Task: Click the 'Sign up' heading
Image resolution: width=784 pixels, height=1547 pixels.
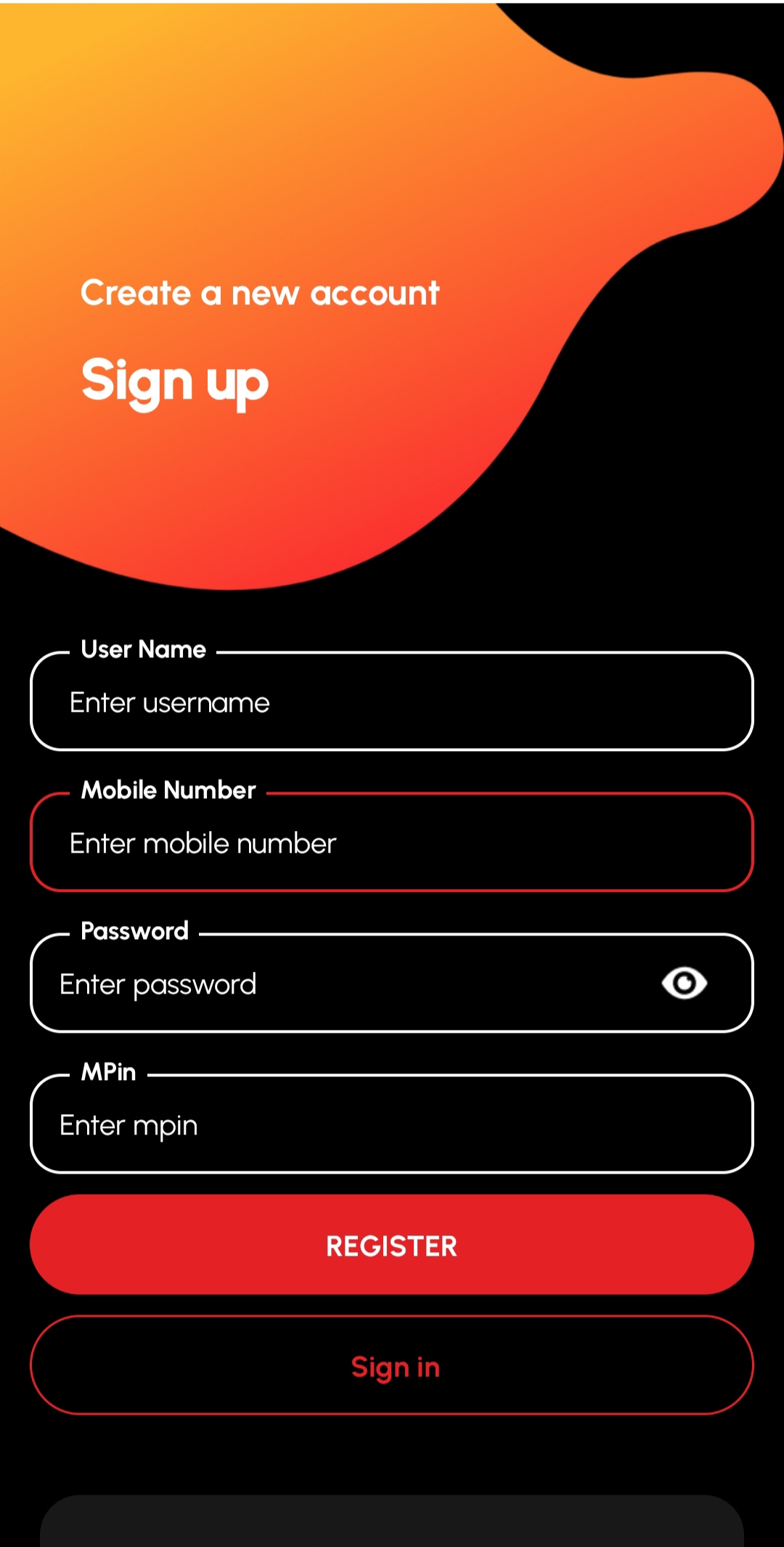Action: pyautogui.click(x=175, y=381)
